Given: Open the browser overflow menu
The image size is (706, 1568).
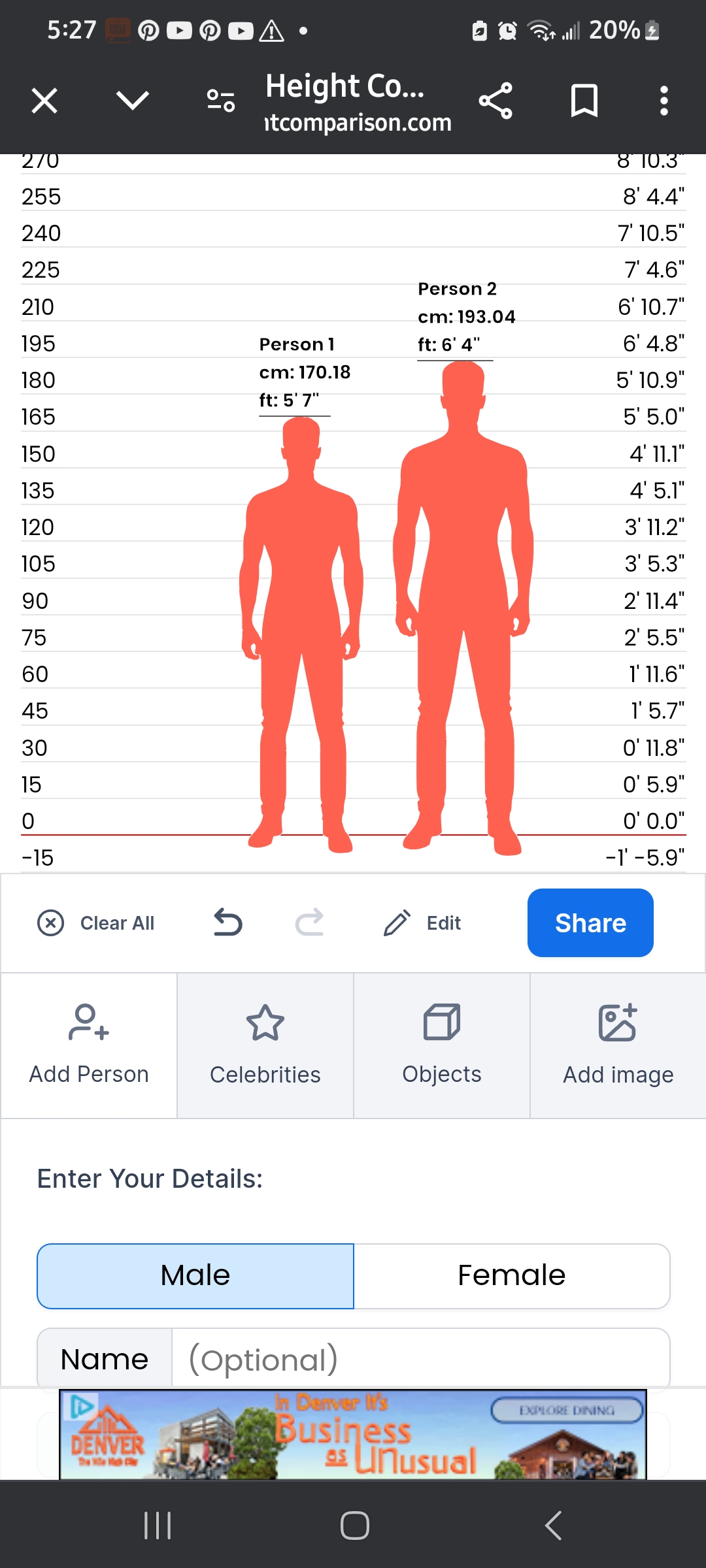Looking at the screenshot, I should (664, 101).
